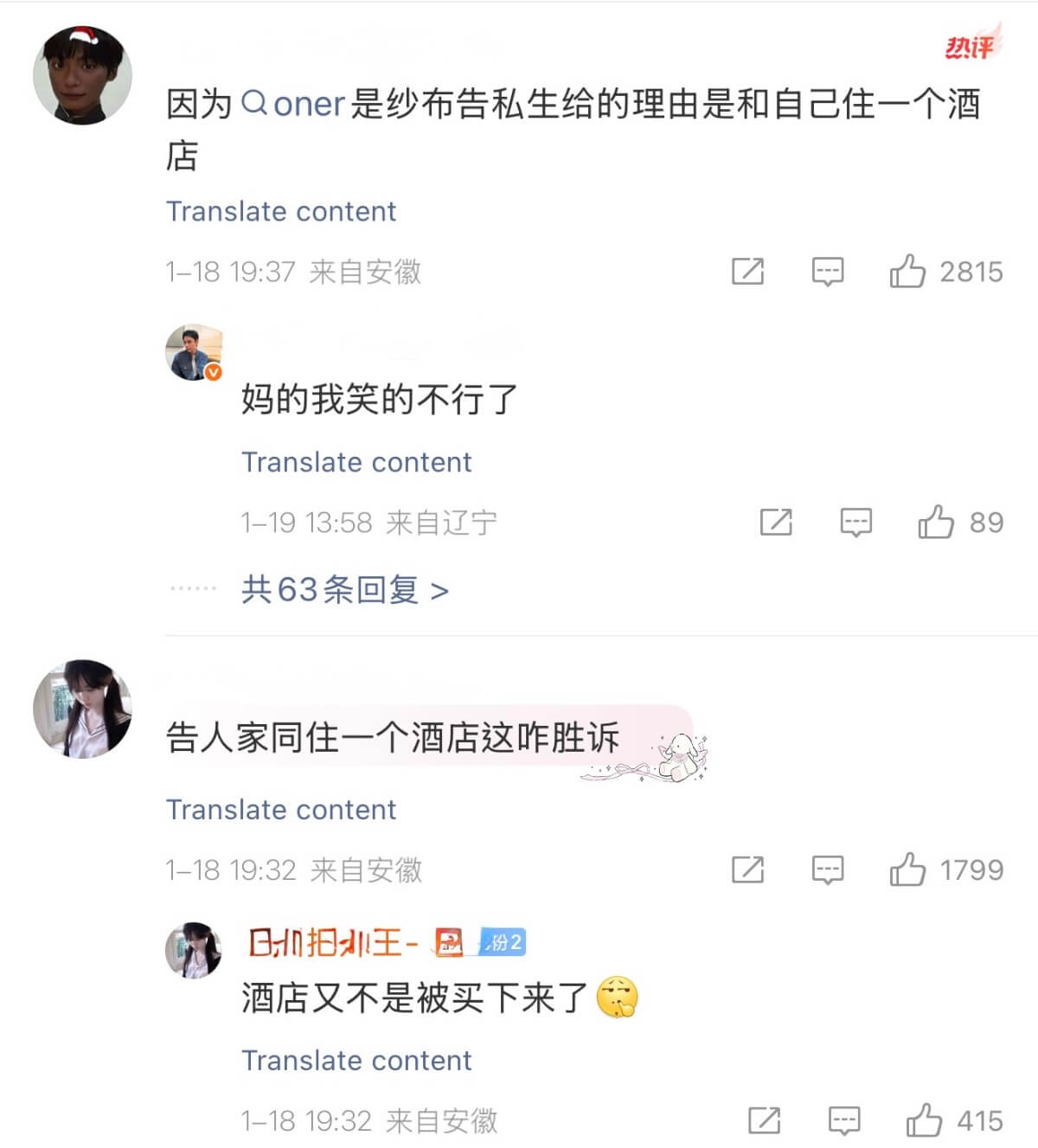The image size is (1038, 1148).
Task: Reply to the comment with 1799 likes
Action: 827,869
